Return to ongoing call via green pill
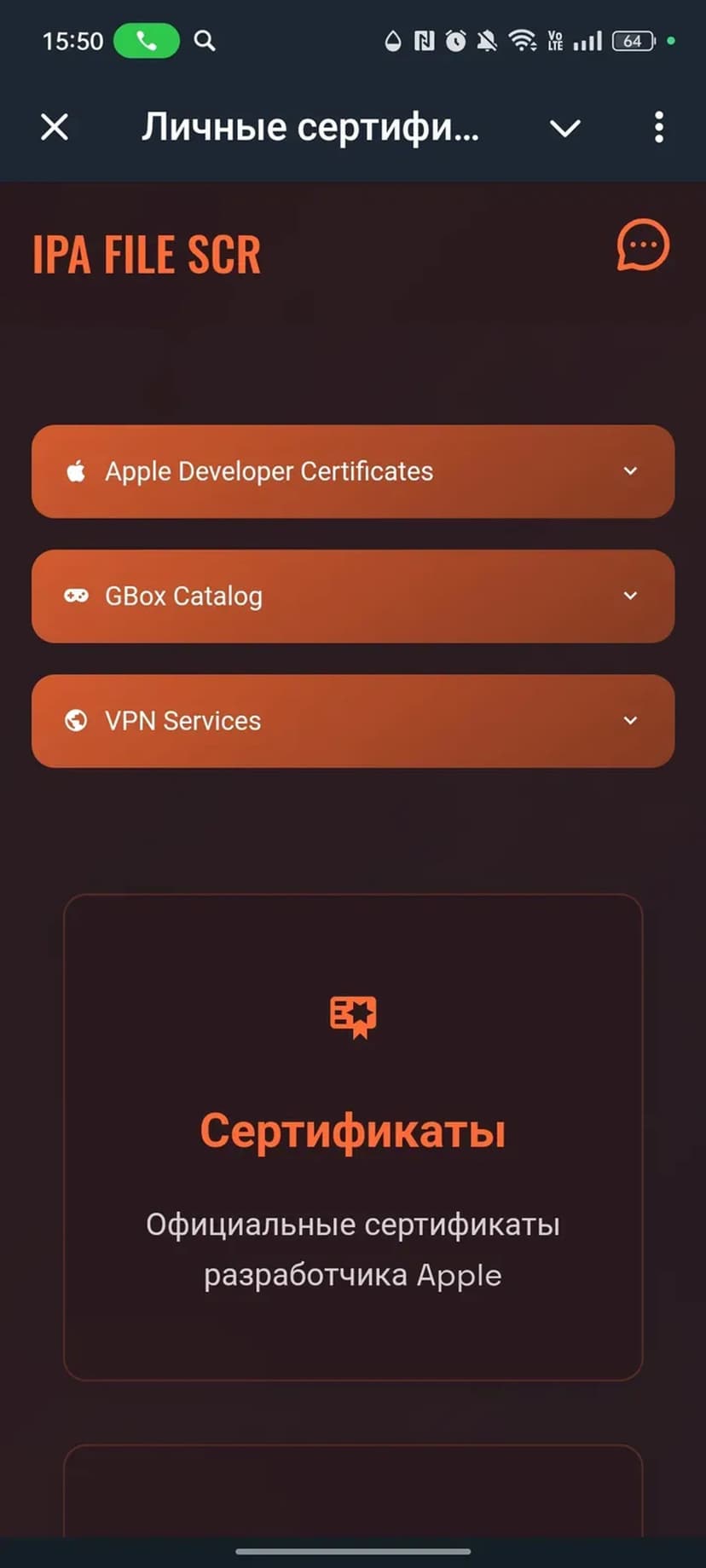The width and height of the screenshot is (706, 1568). [x=147, y=41]
